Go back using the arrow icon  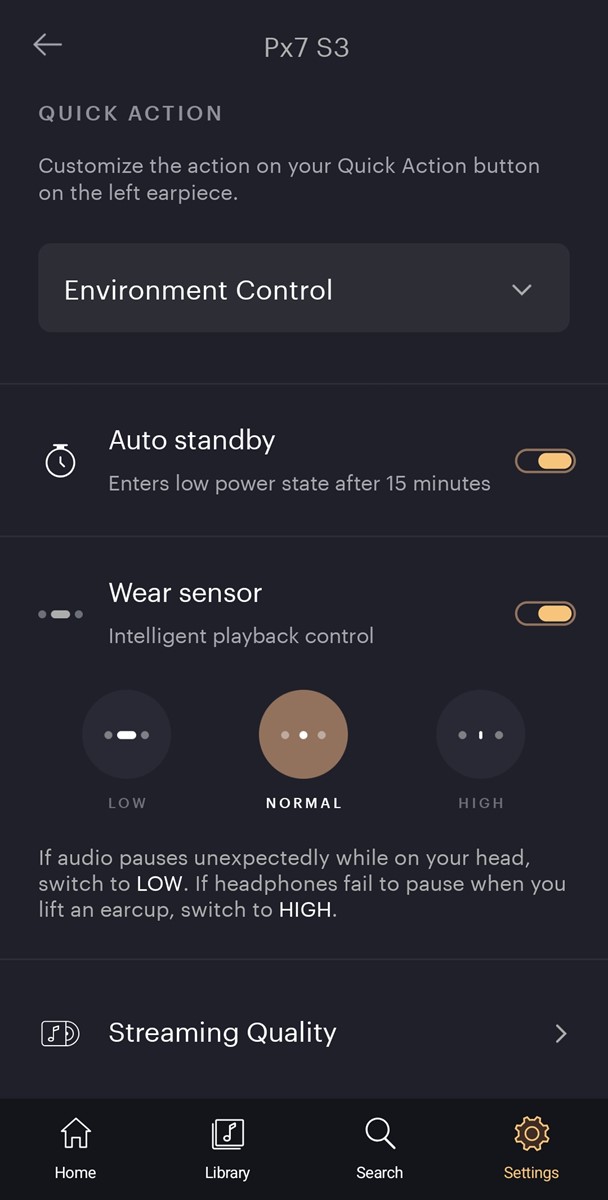[47, 45]
